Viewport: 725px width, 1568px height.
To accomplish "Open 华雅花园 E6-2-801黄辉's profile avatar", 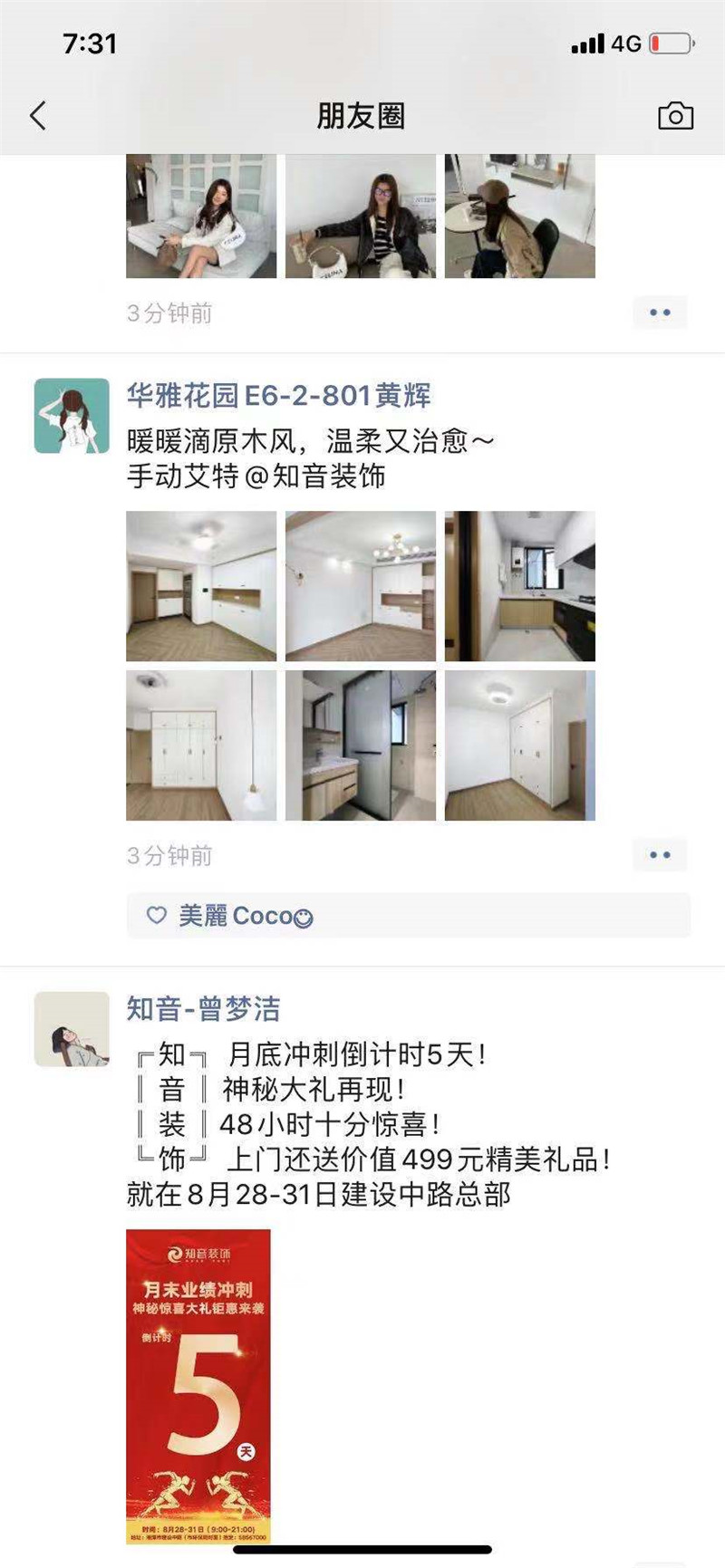I will click(72, 416).
